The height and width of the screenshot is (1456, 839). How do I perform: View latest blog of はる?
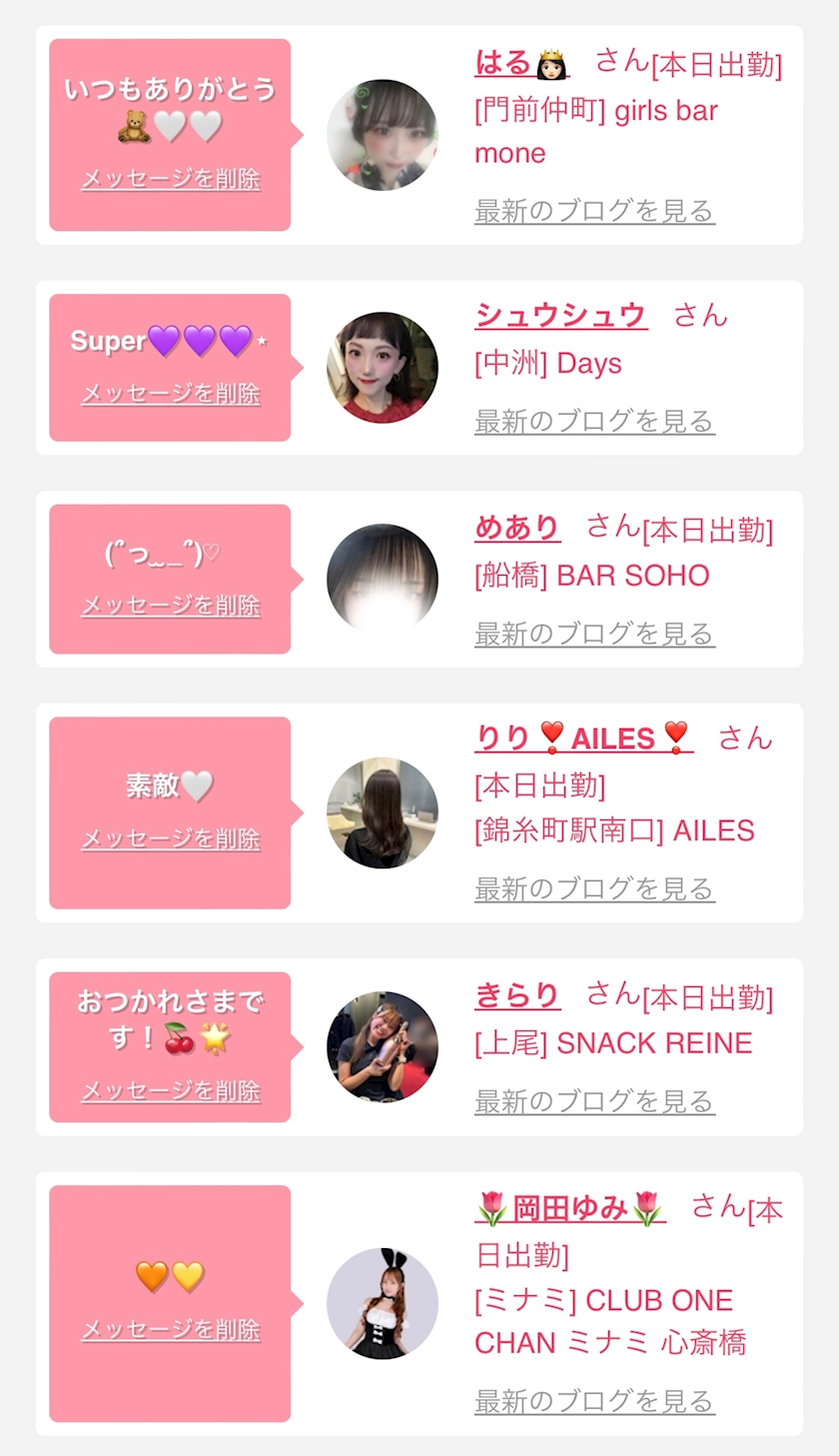(594, 211)
